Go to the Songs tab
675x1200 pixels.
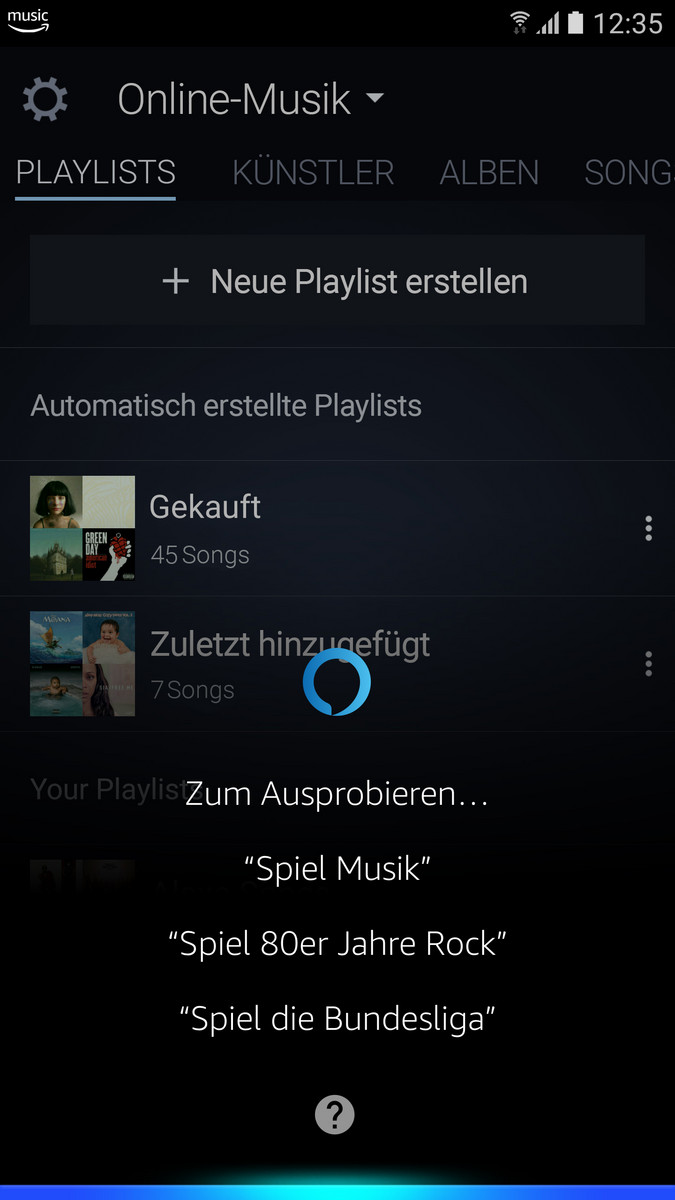pyautogui.click(x=628, y=172)
